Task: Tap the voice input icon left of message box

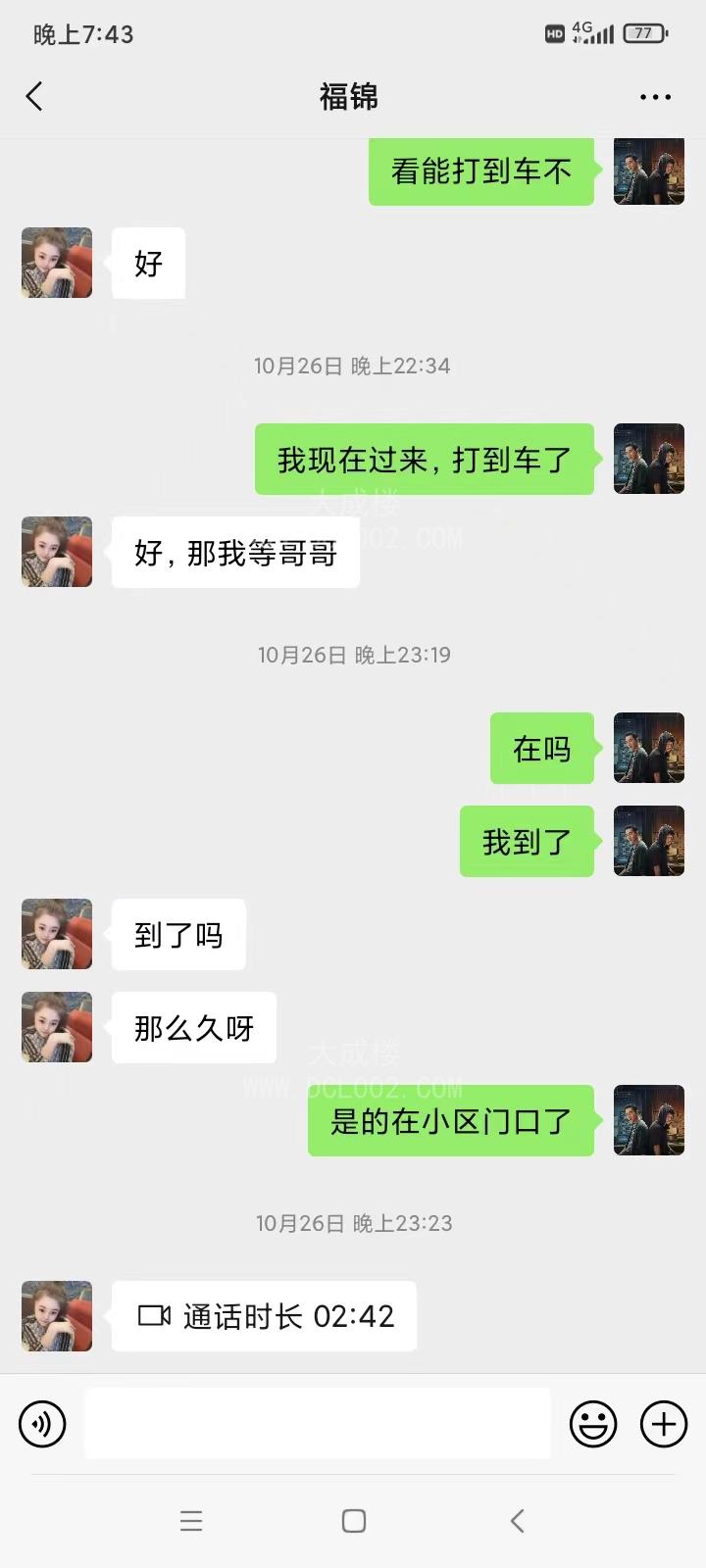Action: [42, 1424]
